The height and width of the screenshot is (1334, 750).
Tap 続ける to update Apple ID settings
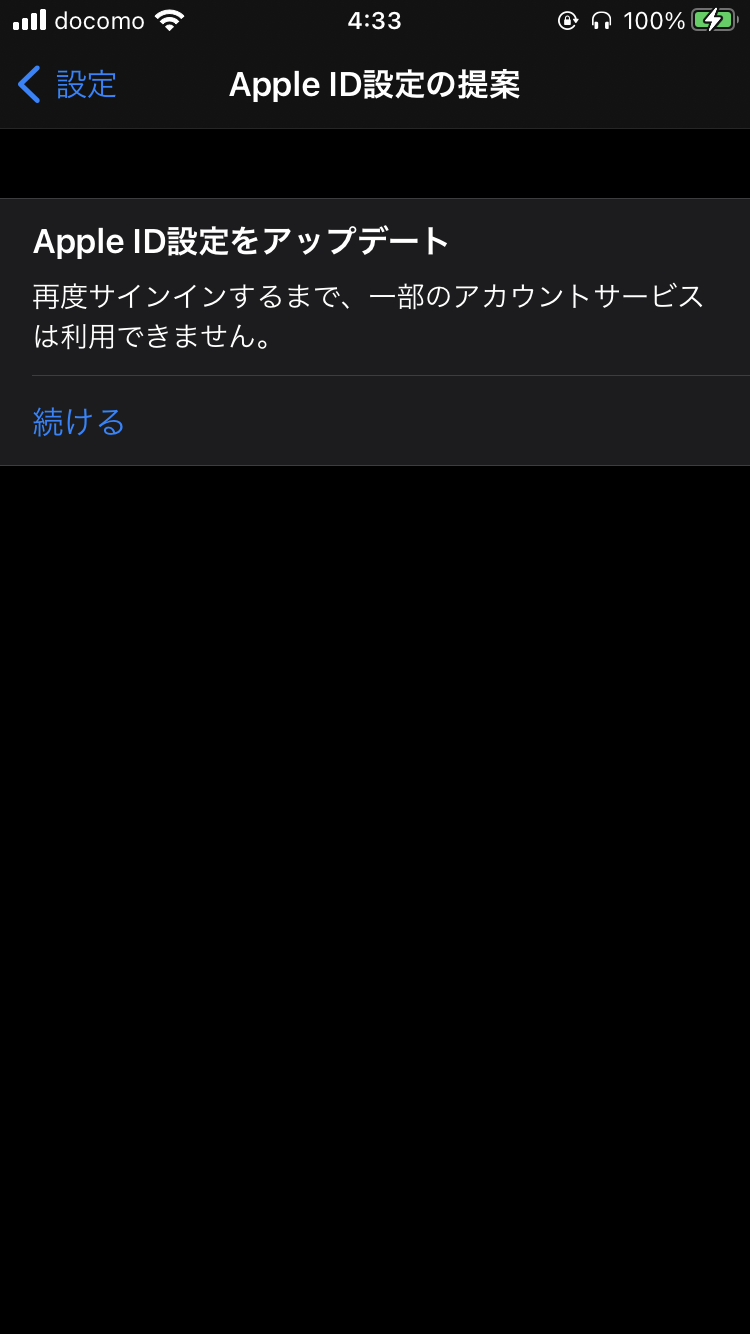(x=79, y=422)
